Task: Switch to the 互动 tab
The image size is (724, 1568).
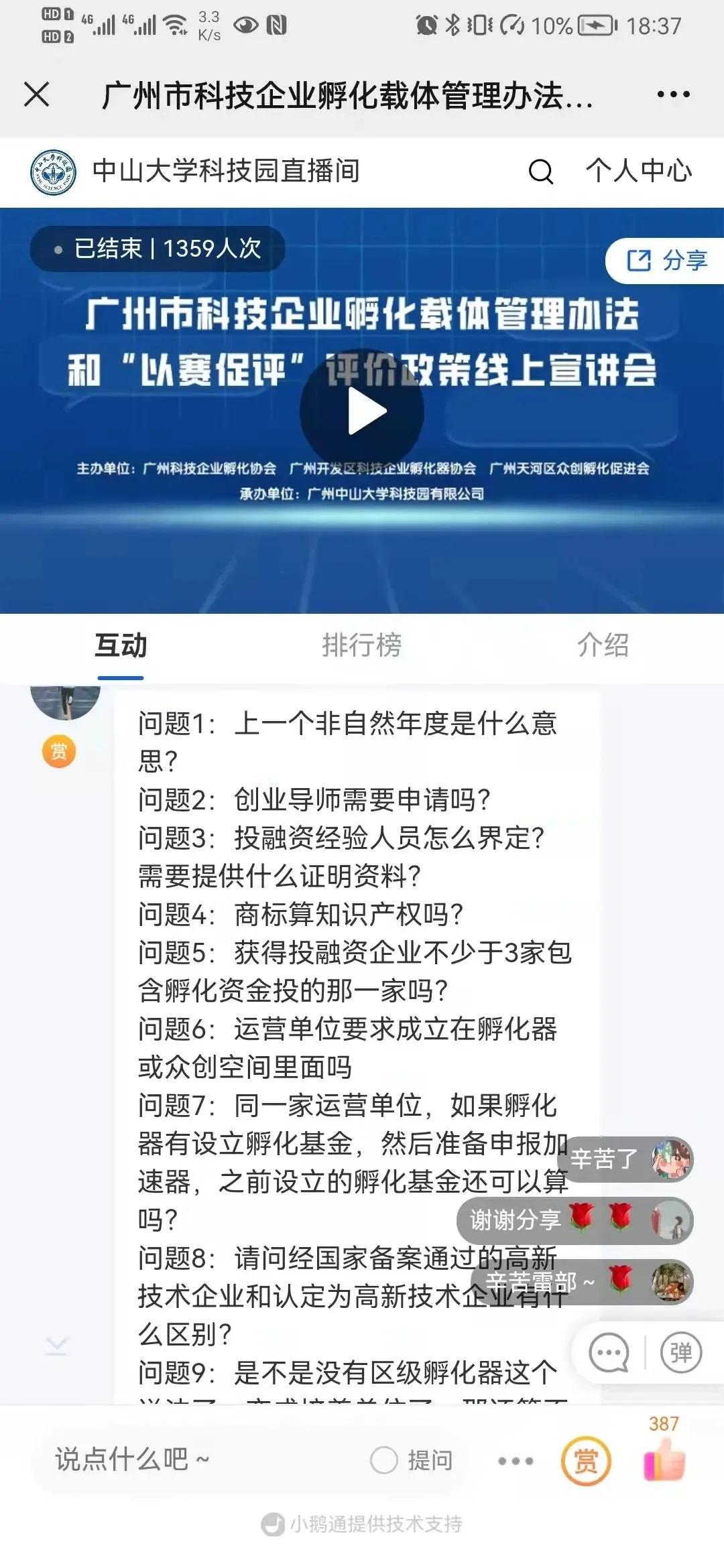Action: point(121,645)
